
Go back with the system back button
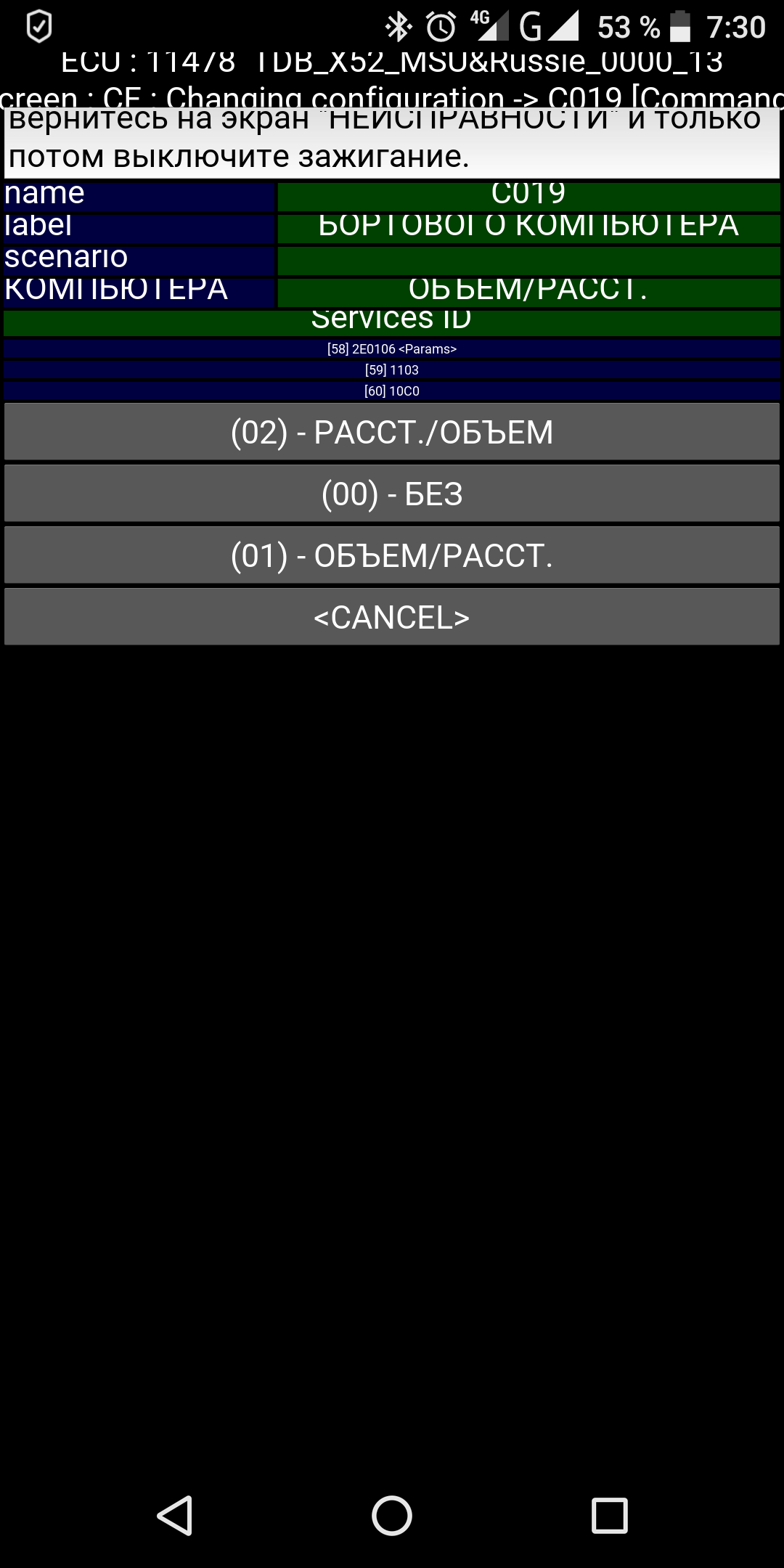(x=175, y=1516)
